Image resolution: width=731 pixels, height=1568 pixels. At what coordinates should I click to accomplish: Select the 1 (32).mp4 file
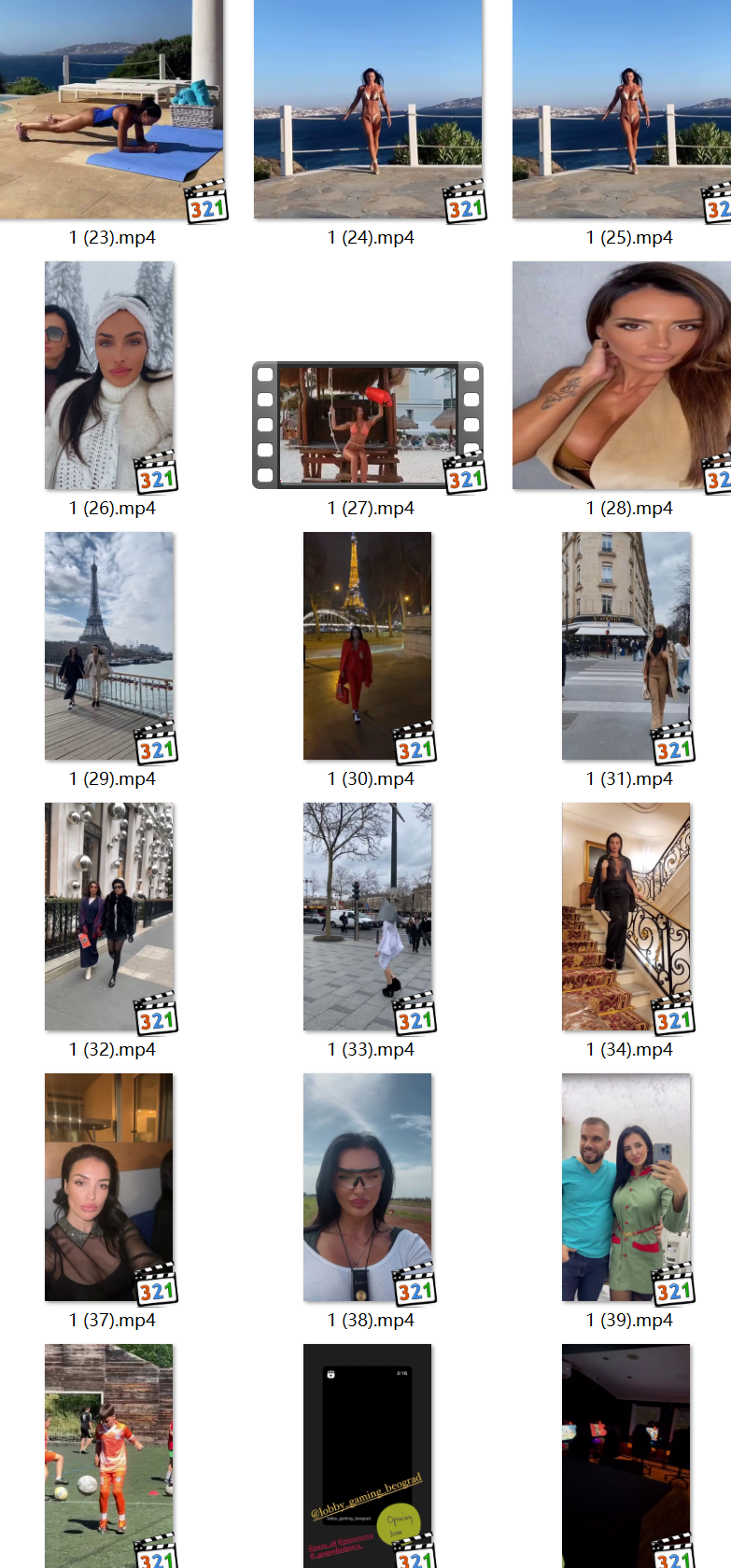click(109, 917)
